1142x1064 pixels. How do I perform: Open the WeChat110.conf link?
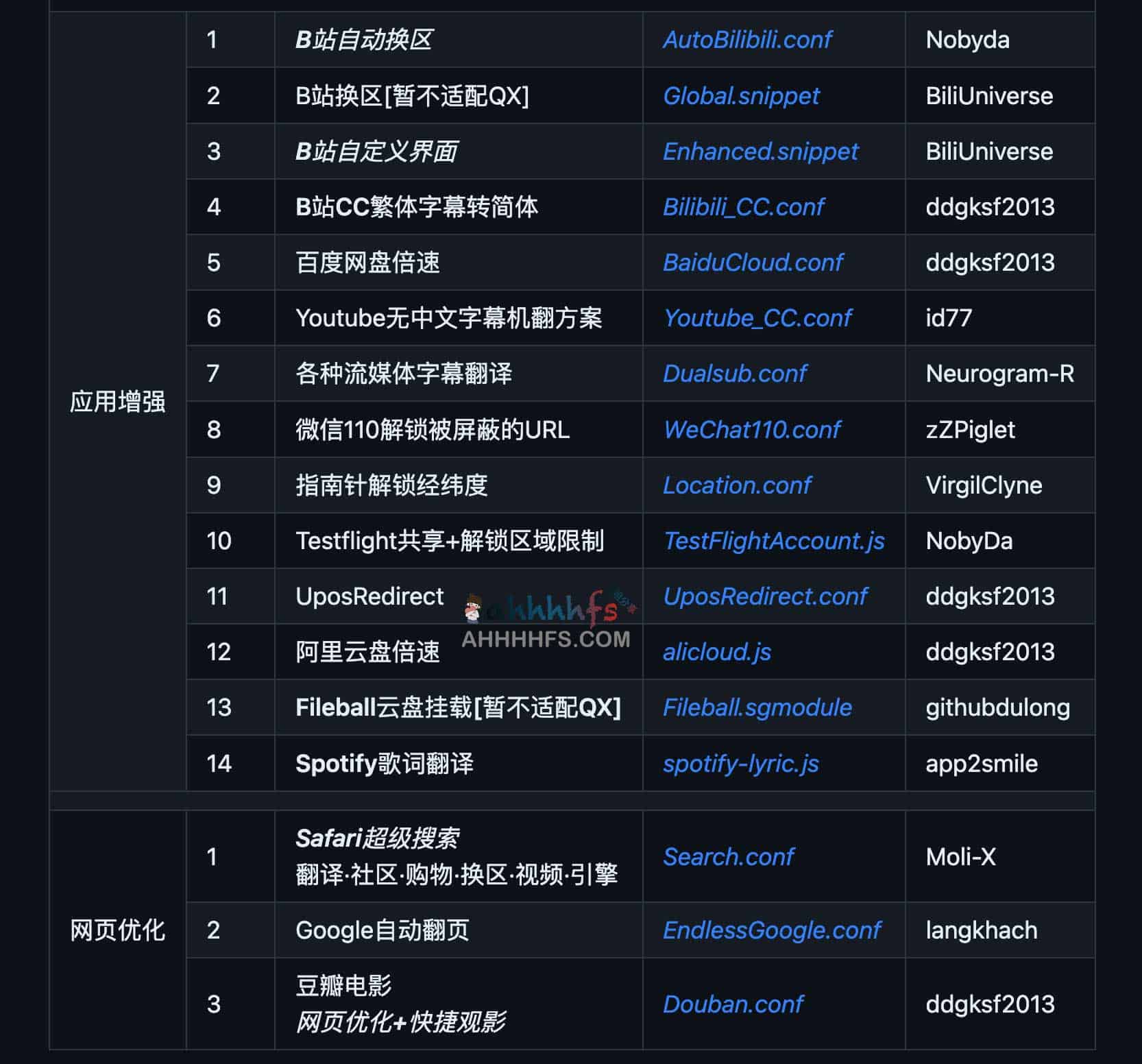pyautogui.click(x=751, y=429)
